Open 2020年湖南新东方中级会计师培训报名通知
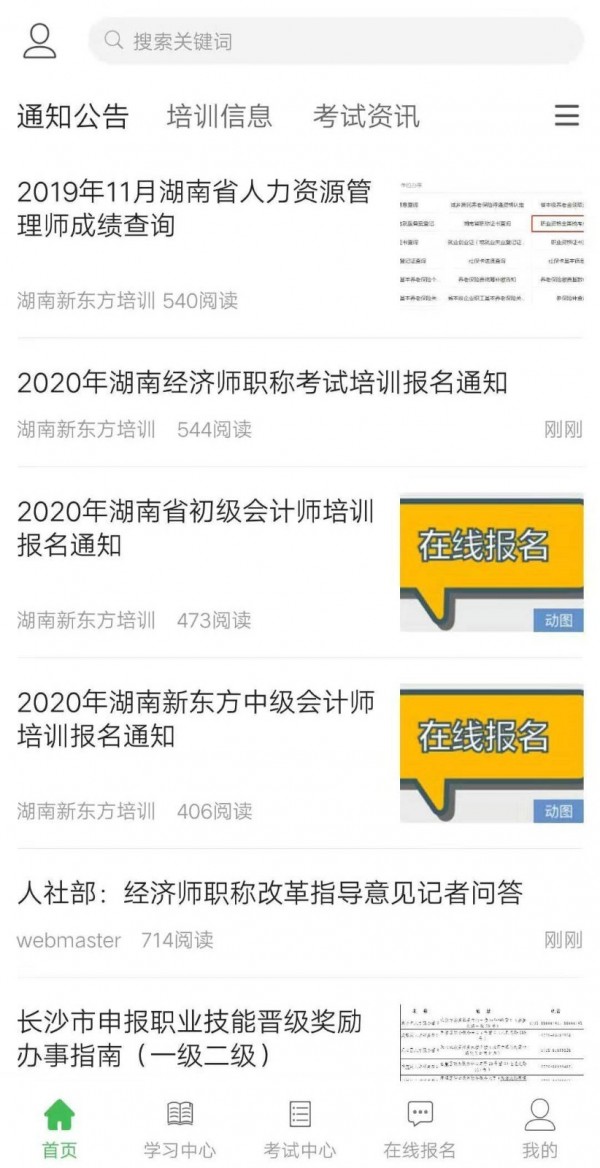600x1168 pixels. click(196, 719)
